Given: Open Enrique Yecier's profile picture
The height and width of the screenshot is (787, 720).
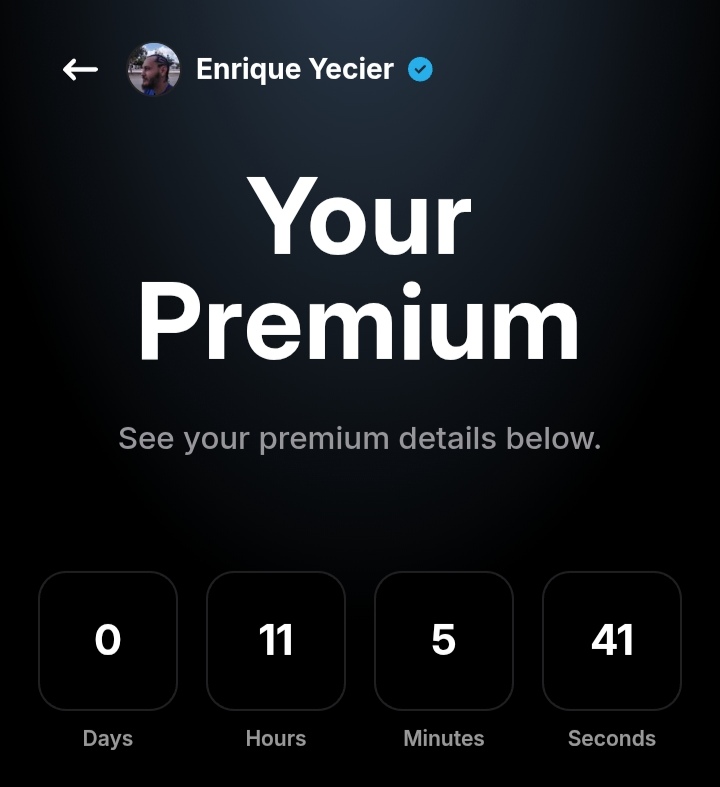Looking at the screenshot, I should click(x=153, y=69).
